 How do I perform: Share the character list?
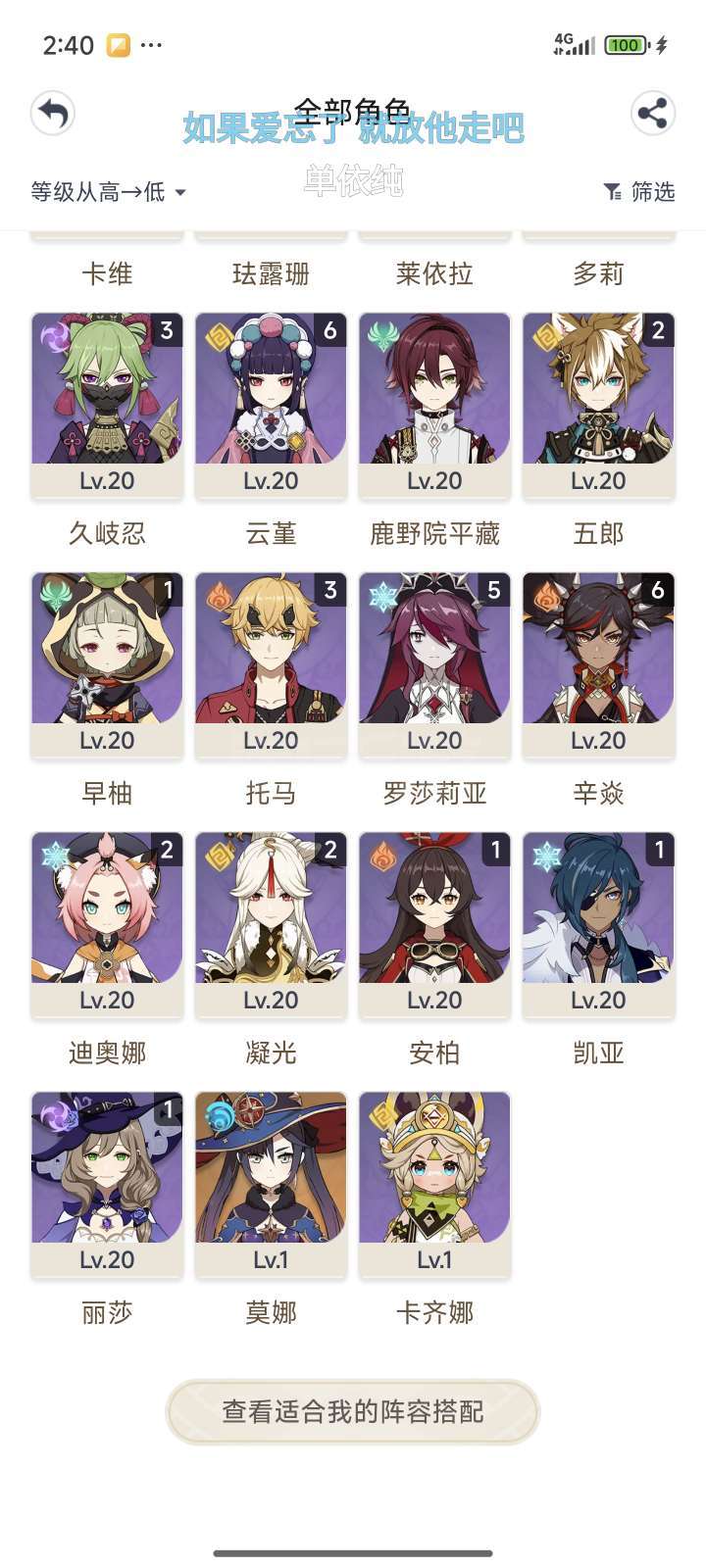click(x=652, y=114)
